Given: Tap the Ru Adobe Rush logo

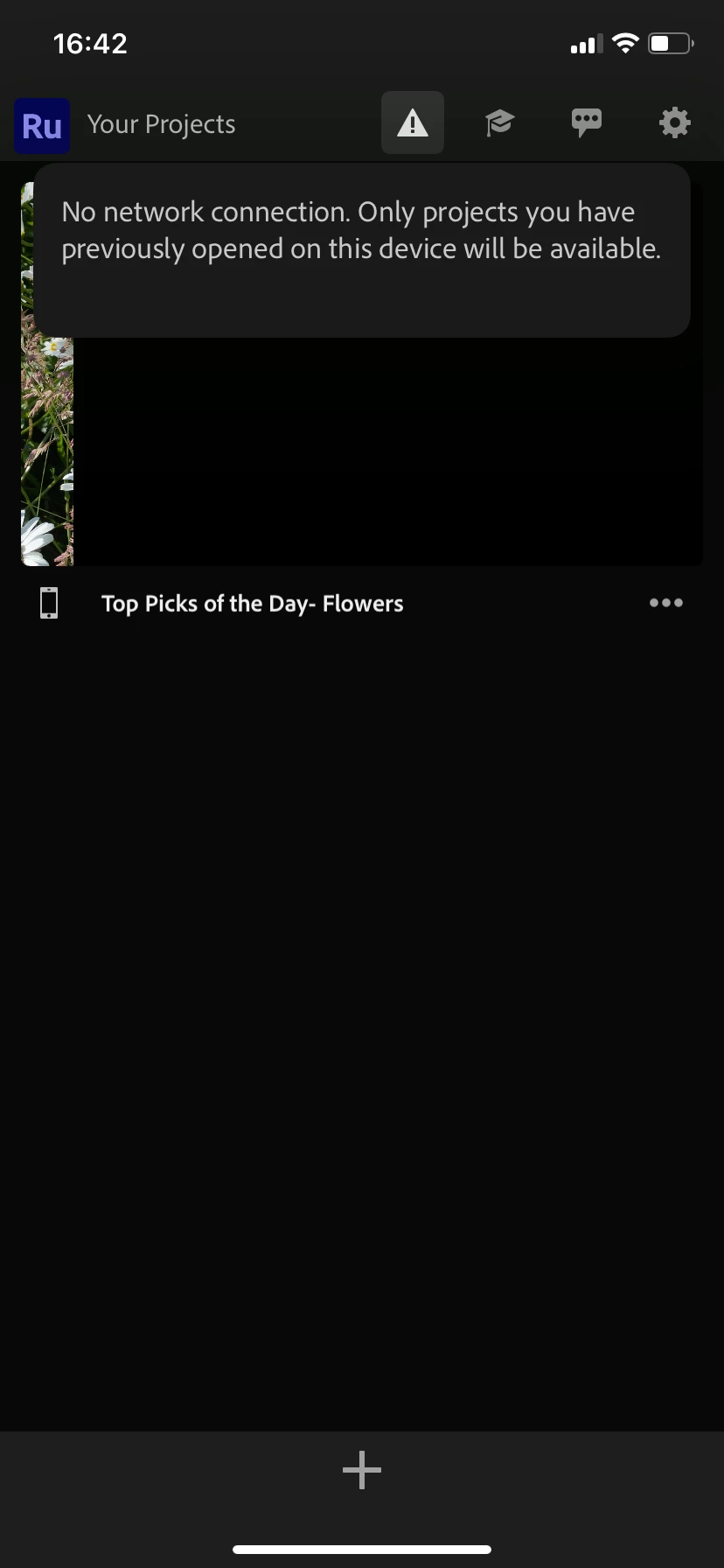Looking at the screenshot, I should coord(42,126).
